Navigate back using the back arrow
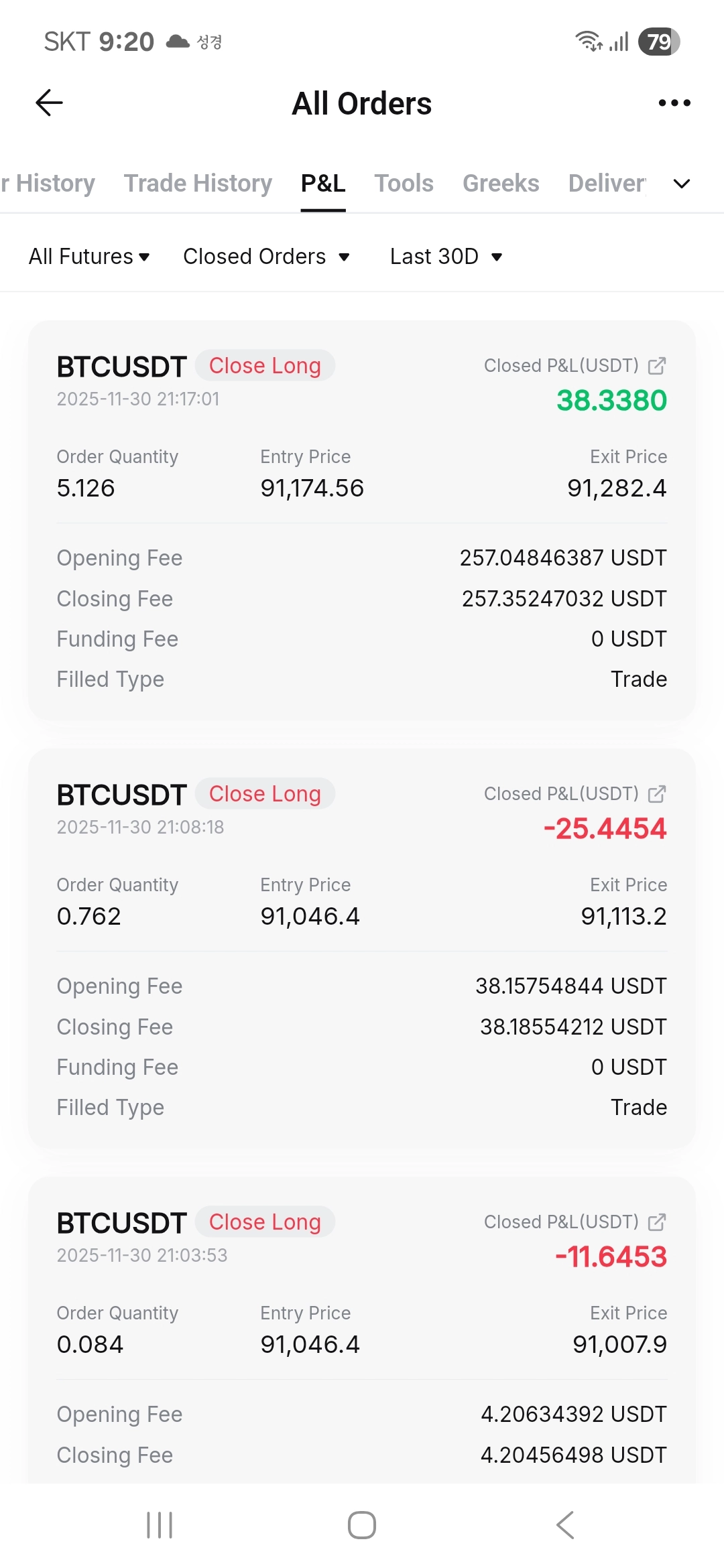The height and width of the screenshot is (1568, 724). [48, 103]
